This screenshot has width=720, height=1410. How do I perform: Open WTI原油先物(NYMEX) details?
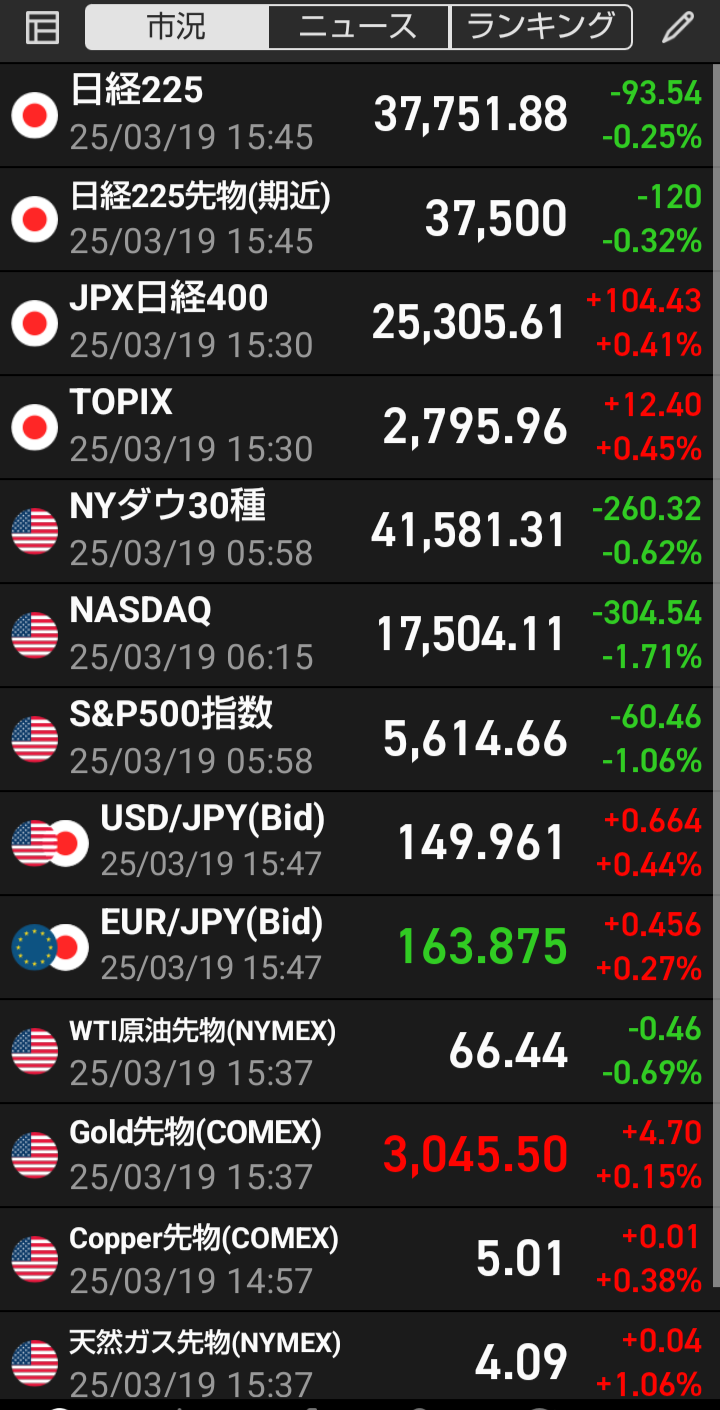pos(357,1051)
